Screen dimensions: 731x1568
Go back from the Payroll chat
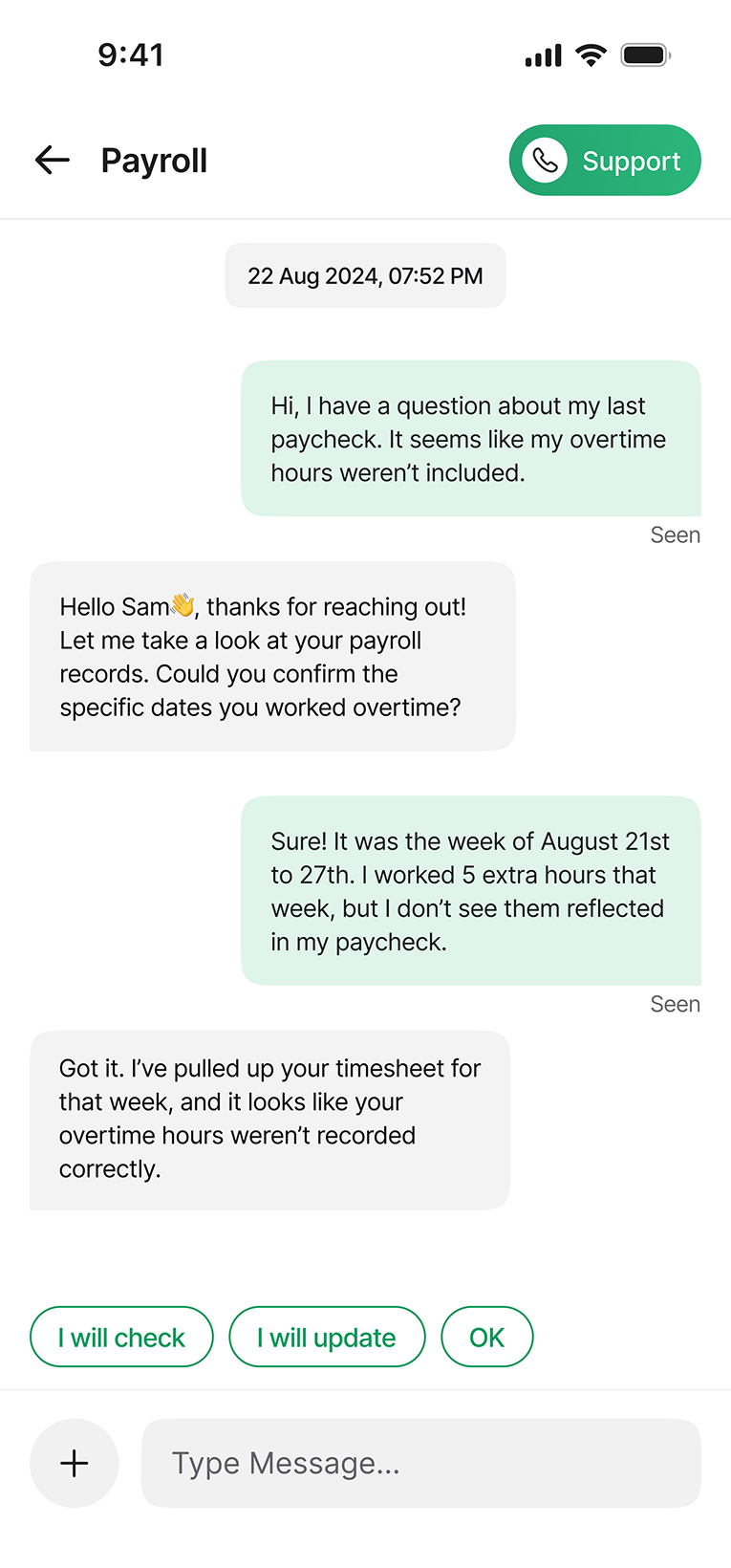pos(53,161)
